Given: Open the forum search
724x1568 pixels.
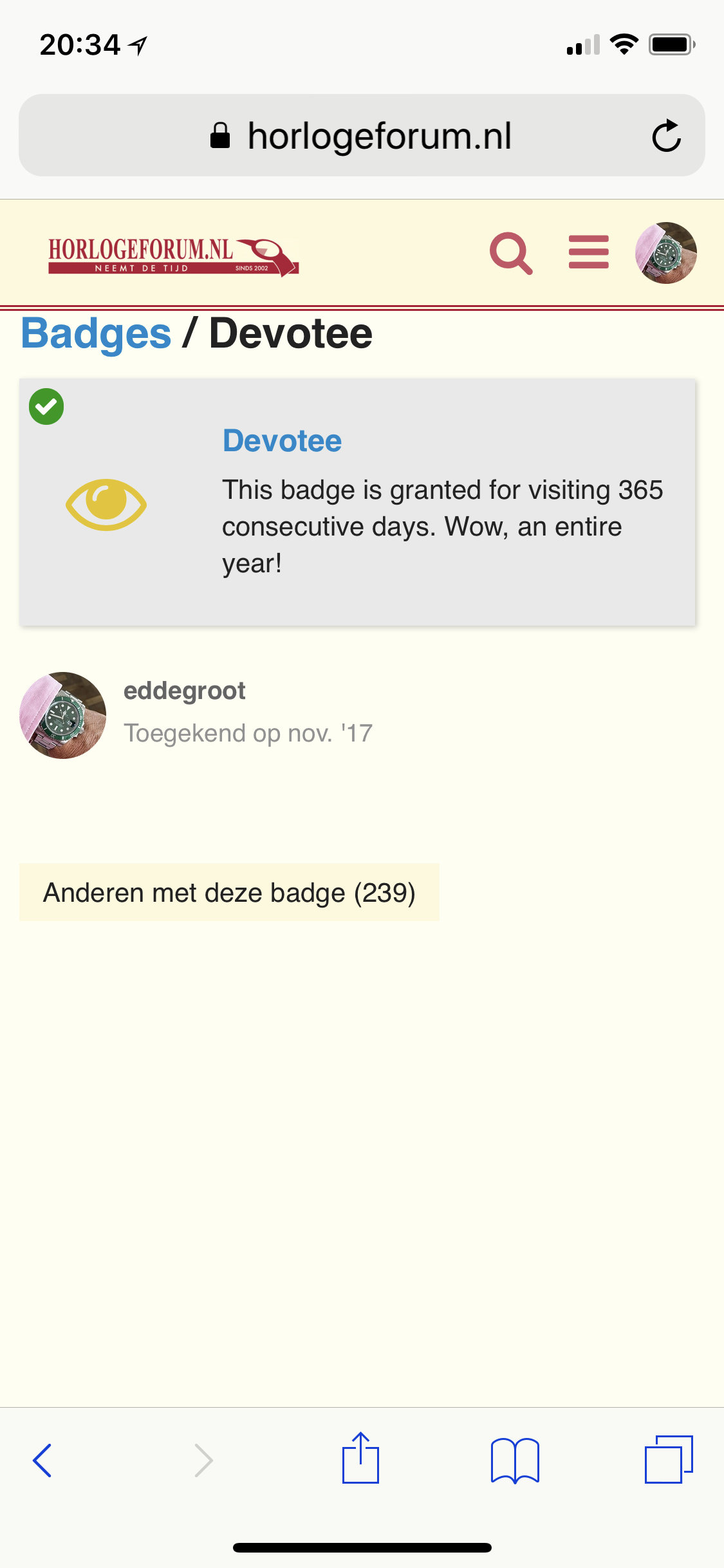Looking at the screenshot, I should [x=511, y=253].
